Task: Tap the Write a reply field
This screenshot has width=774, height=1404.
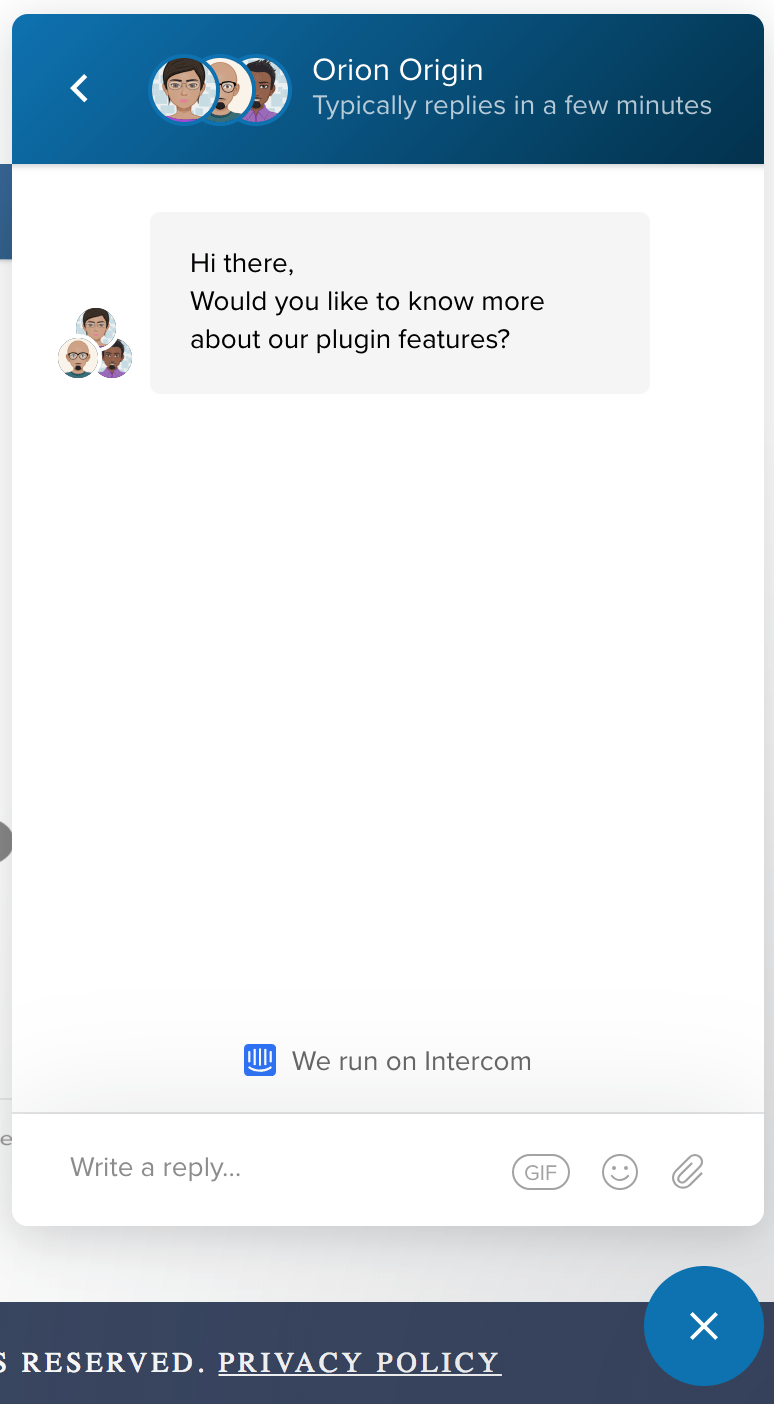Action: pos(280,1168)
